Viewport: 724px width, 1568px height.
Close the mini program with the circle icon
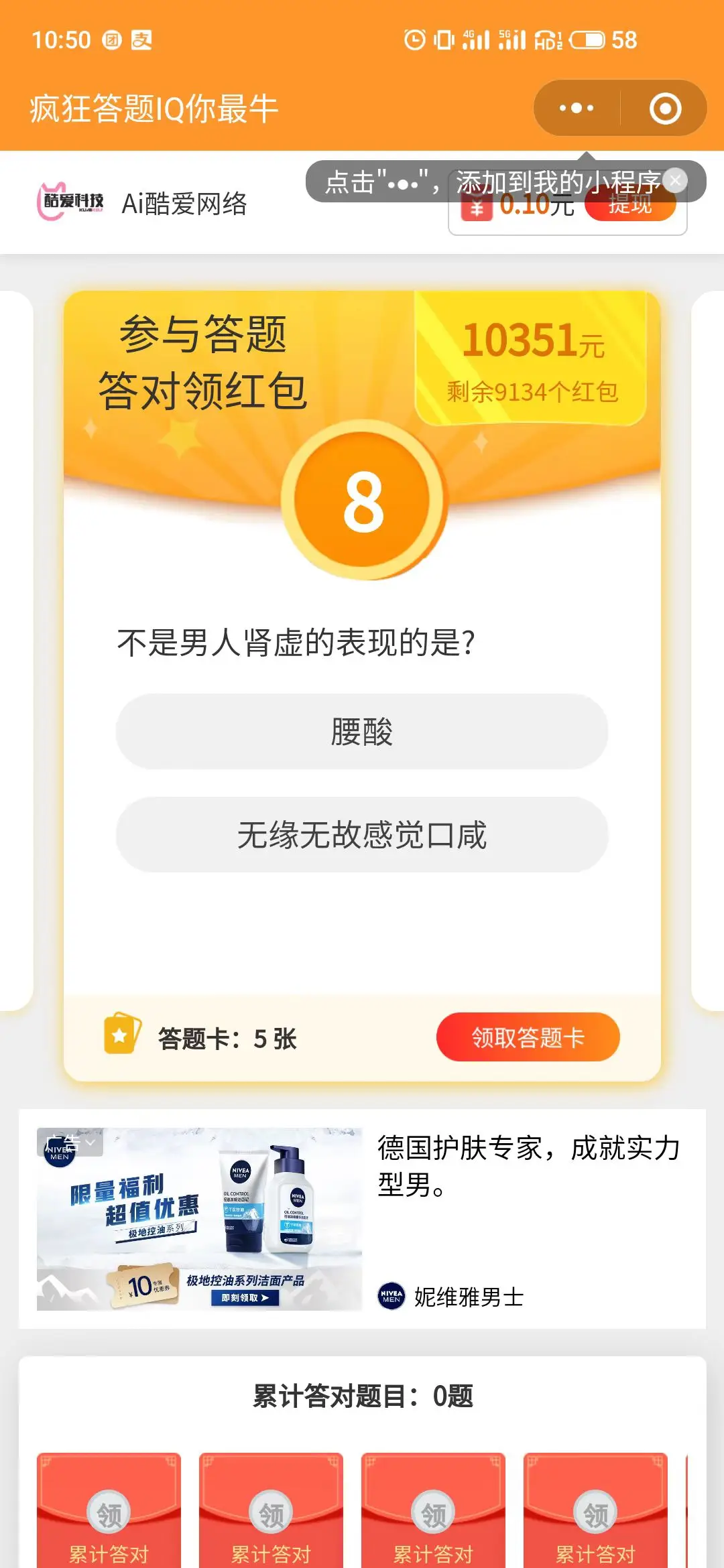tap(665, 108)
